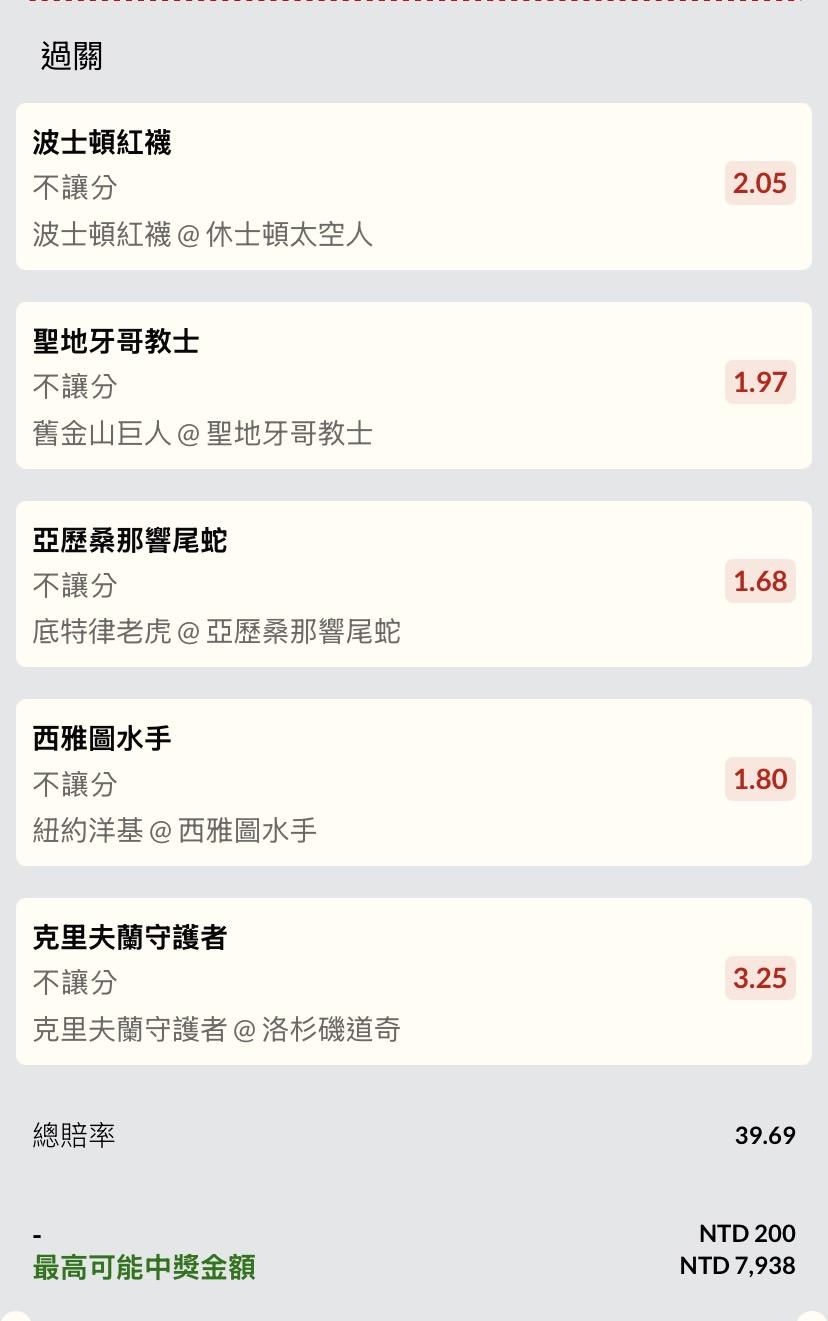
Task: Select the 聖地牙哥教士 bet selection card
Action: [413, 385]
